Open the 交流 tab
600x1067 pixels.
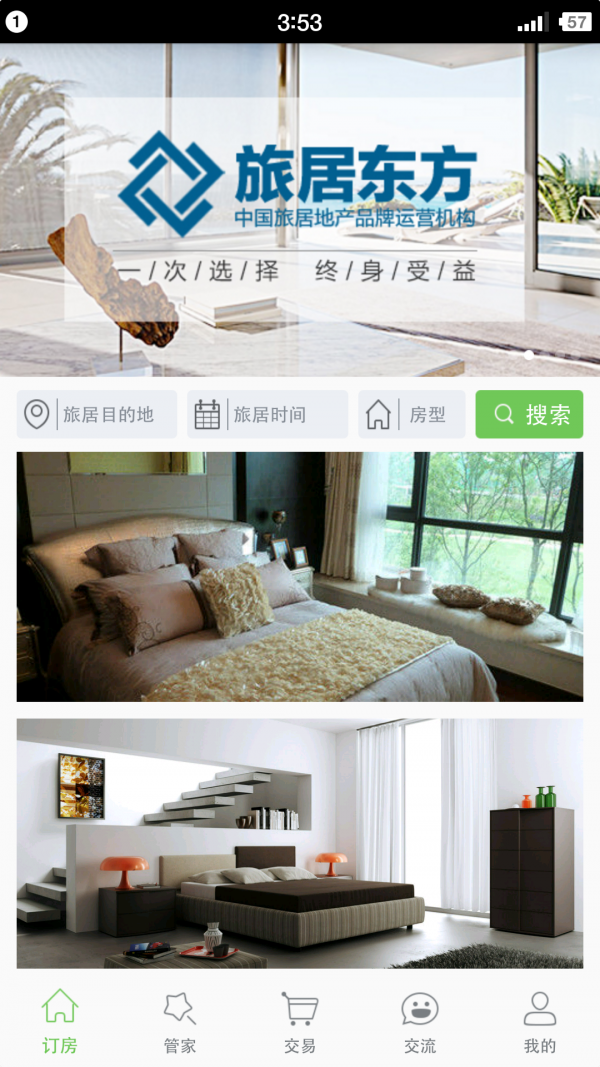coord(420,1021)
